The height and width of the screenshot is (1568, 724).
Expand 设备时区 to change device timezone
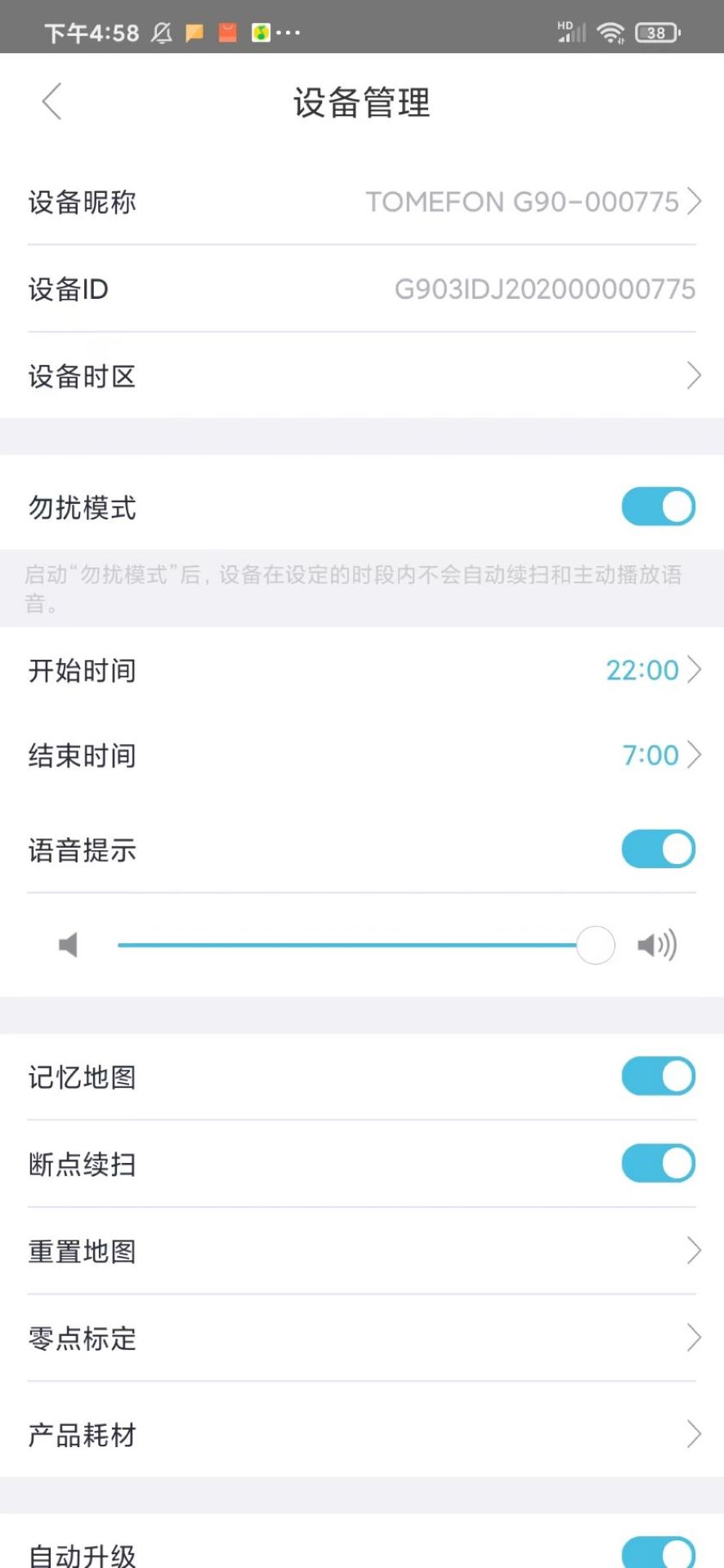click(362, 376)
